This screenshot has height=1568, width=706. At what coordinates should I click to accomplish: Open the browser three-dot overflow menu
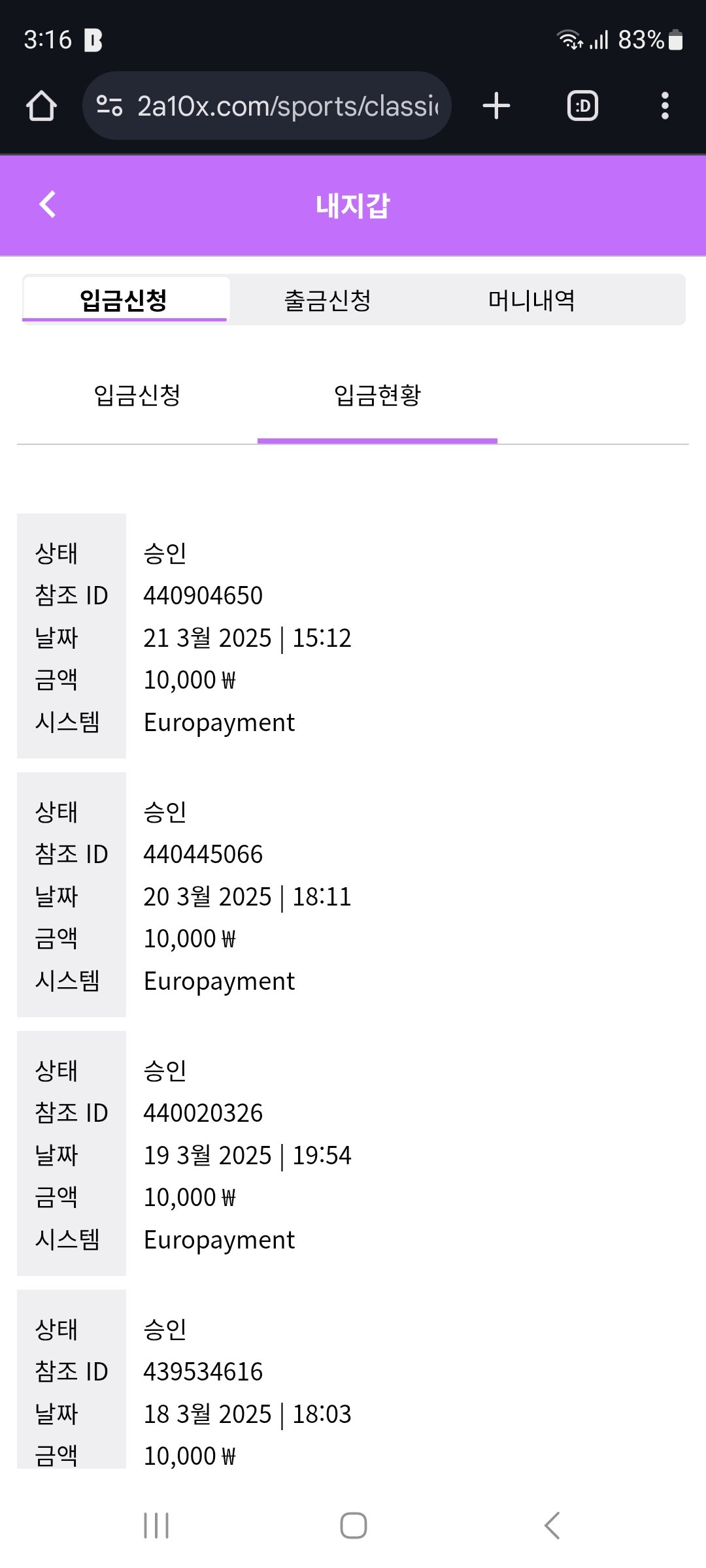tap(665, 106)
